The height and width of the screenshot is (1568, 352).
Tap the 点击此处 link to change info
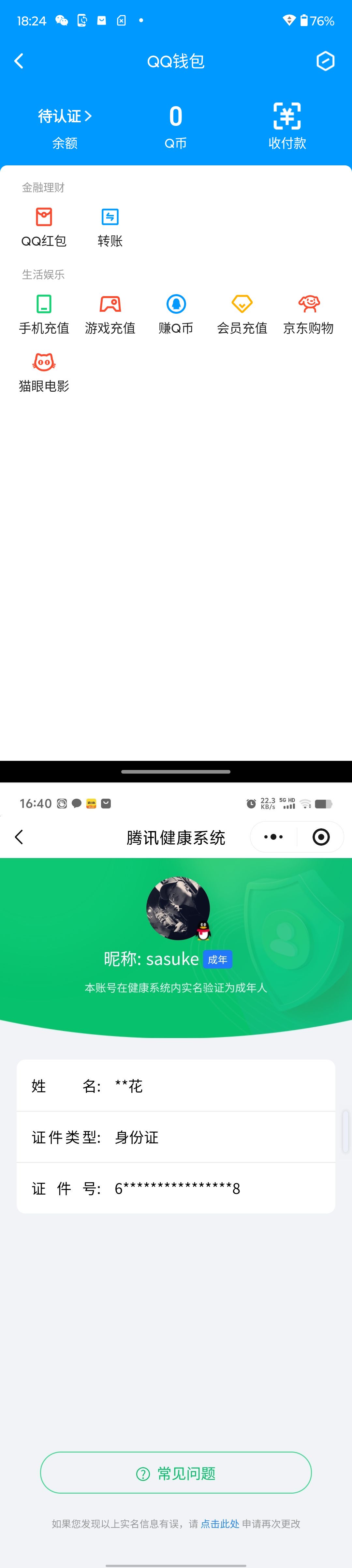[219, 1524]
